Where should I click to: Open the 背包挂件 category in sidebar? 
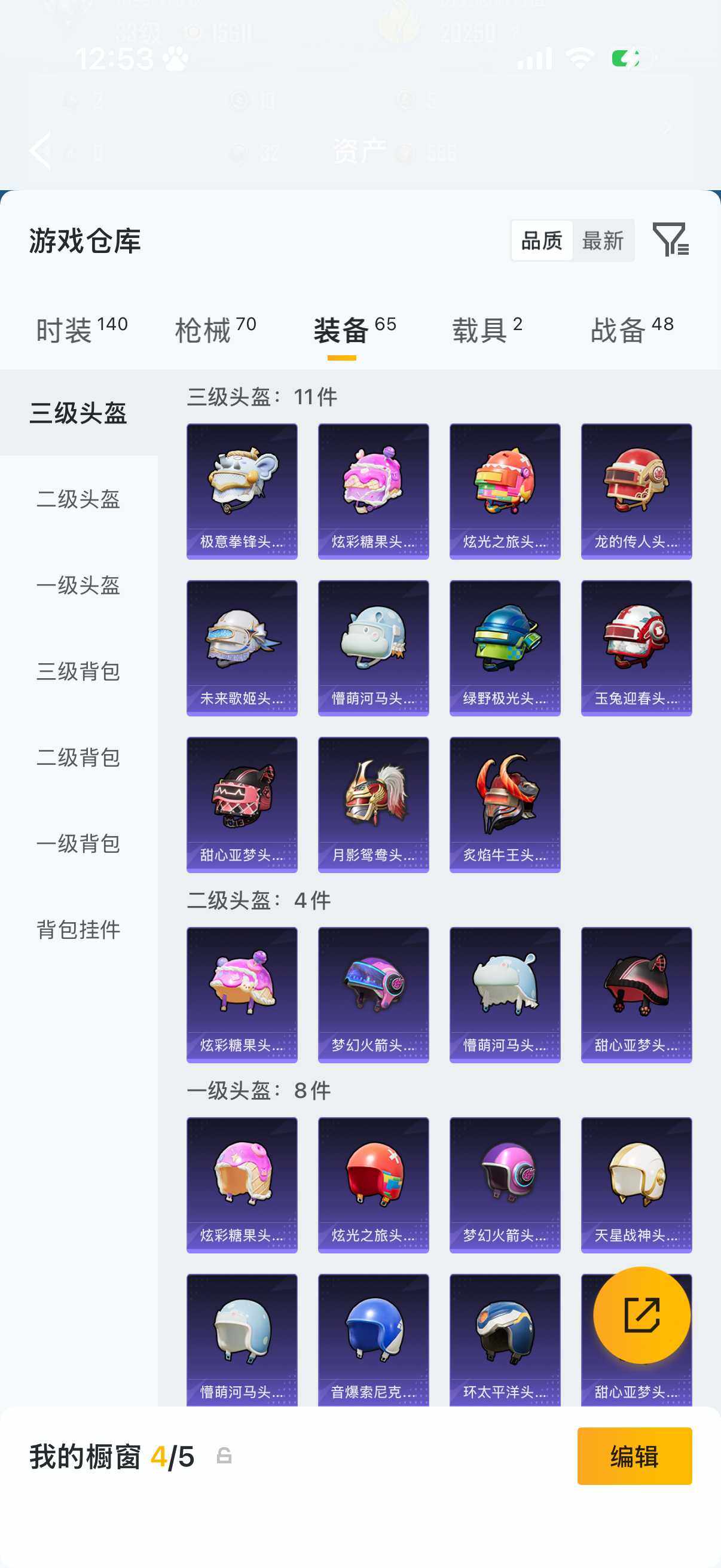pyautogui.click(x=77, y=929)
